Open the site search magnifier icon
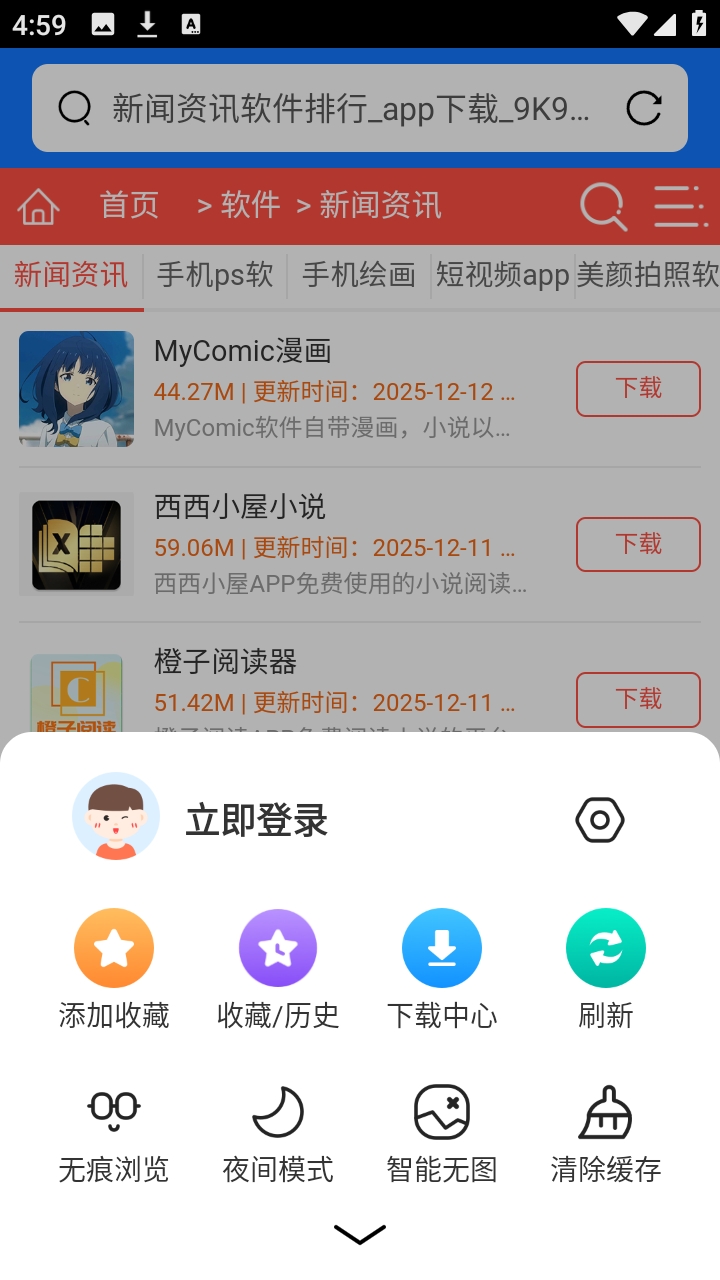Screen dimensions: 720x1280 (603, 206)
